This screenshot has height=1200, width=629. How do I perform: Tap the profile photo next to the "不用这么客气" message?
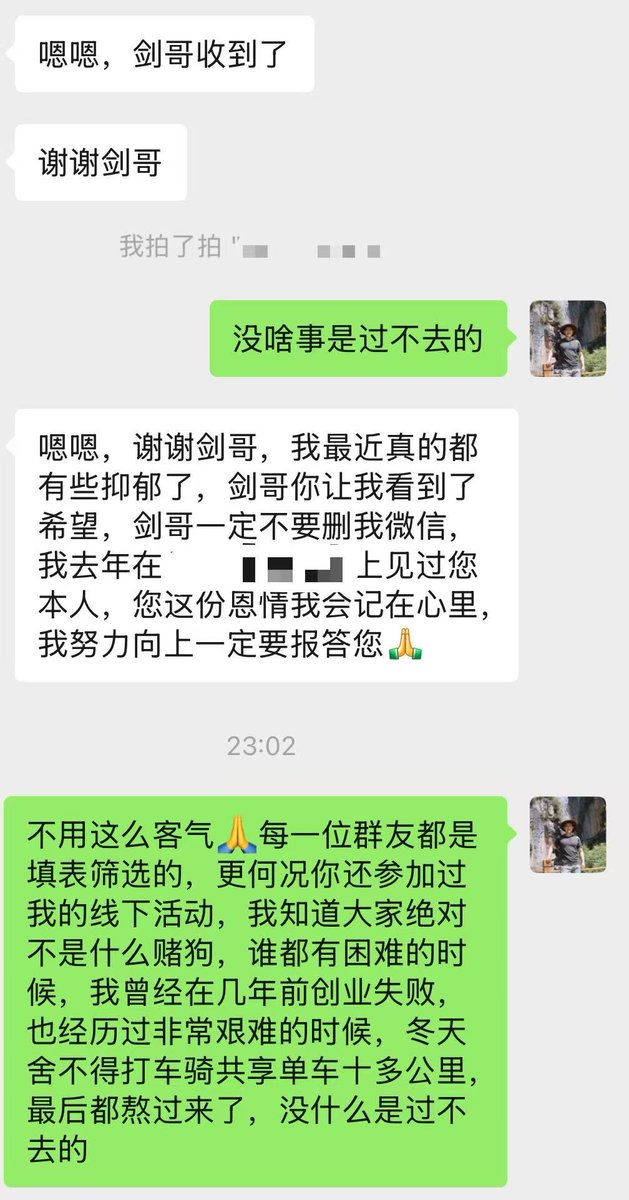tap(567, 834)
